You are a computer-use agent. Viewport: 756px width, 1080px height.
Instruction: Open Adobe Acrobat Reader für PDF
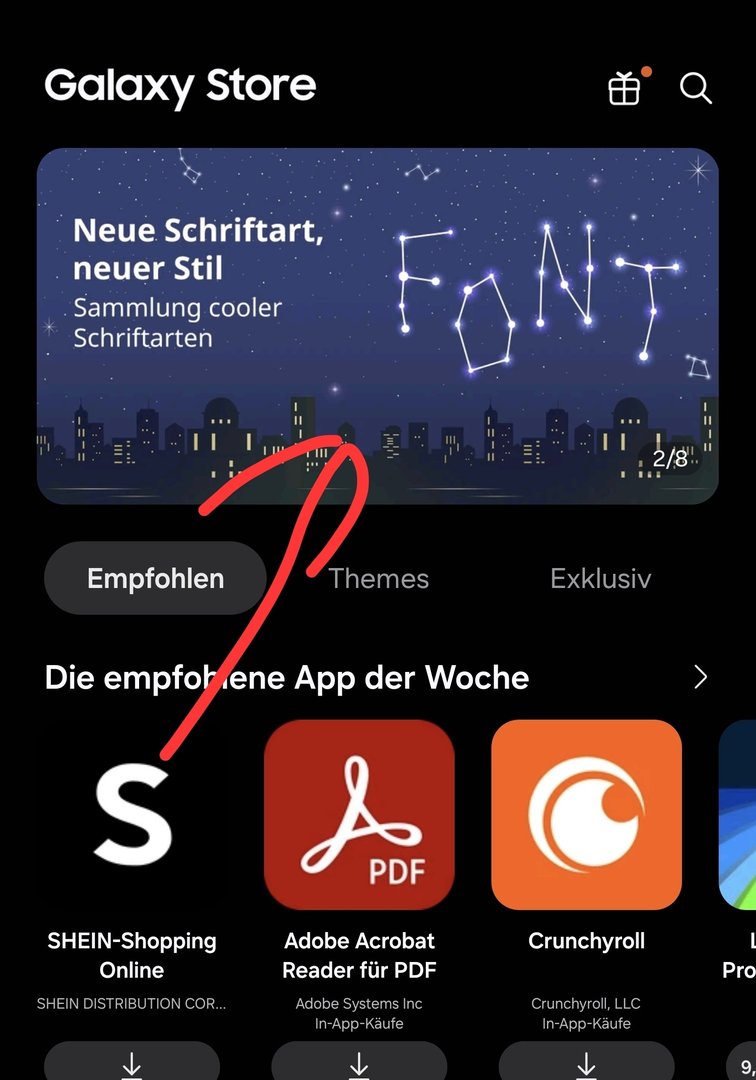[359, 815]
